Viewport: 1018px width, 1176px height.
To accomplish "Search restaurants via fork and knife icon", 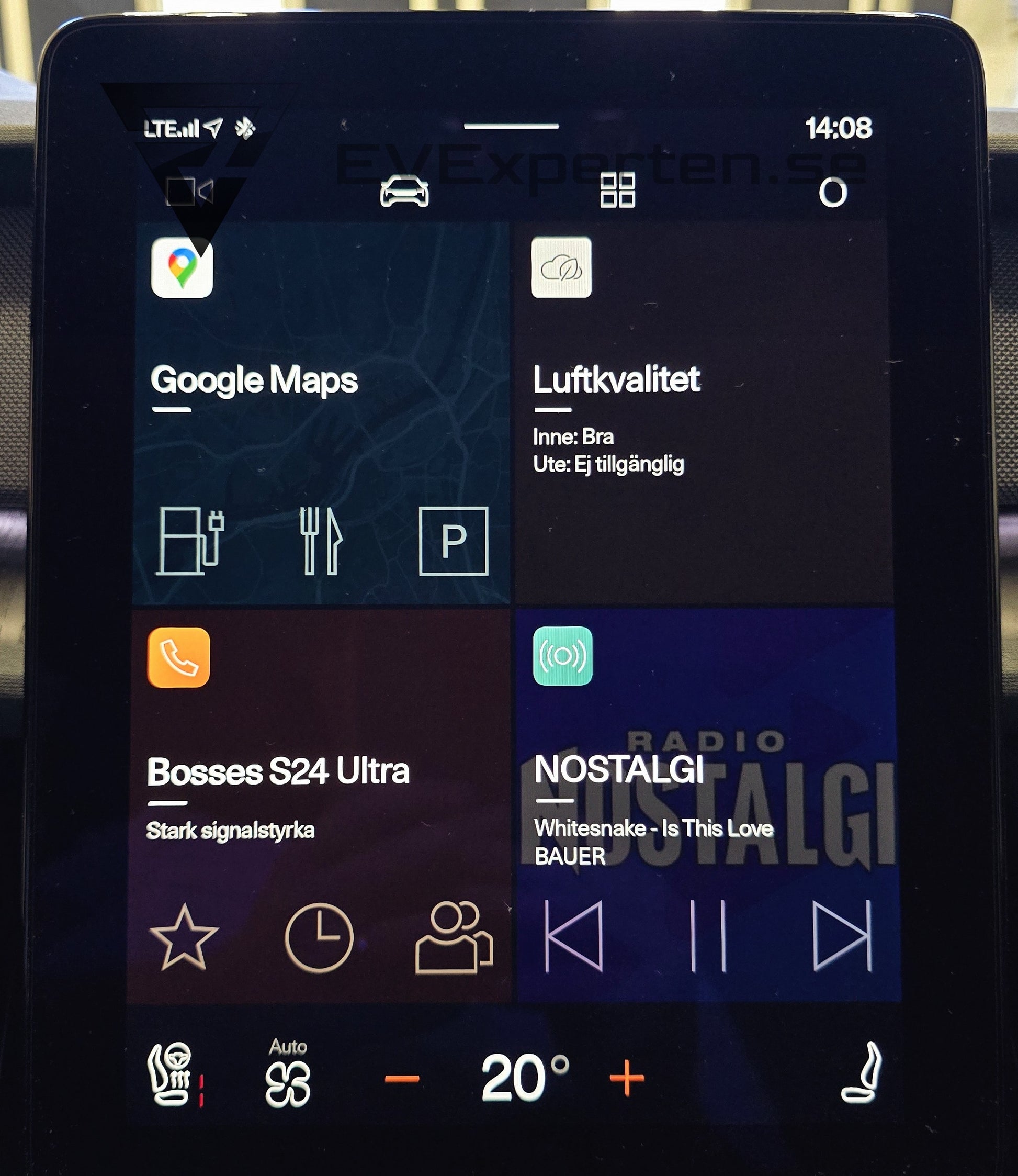I will coord(321,541).
